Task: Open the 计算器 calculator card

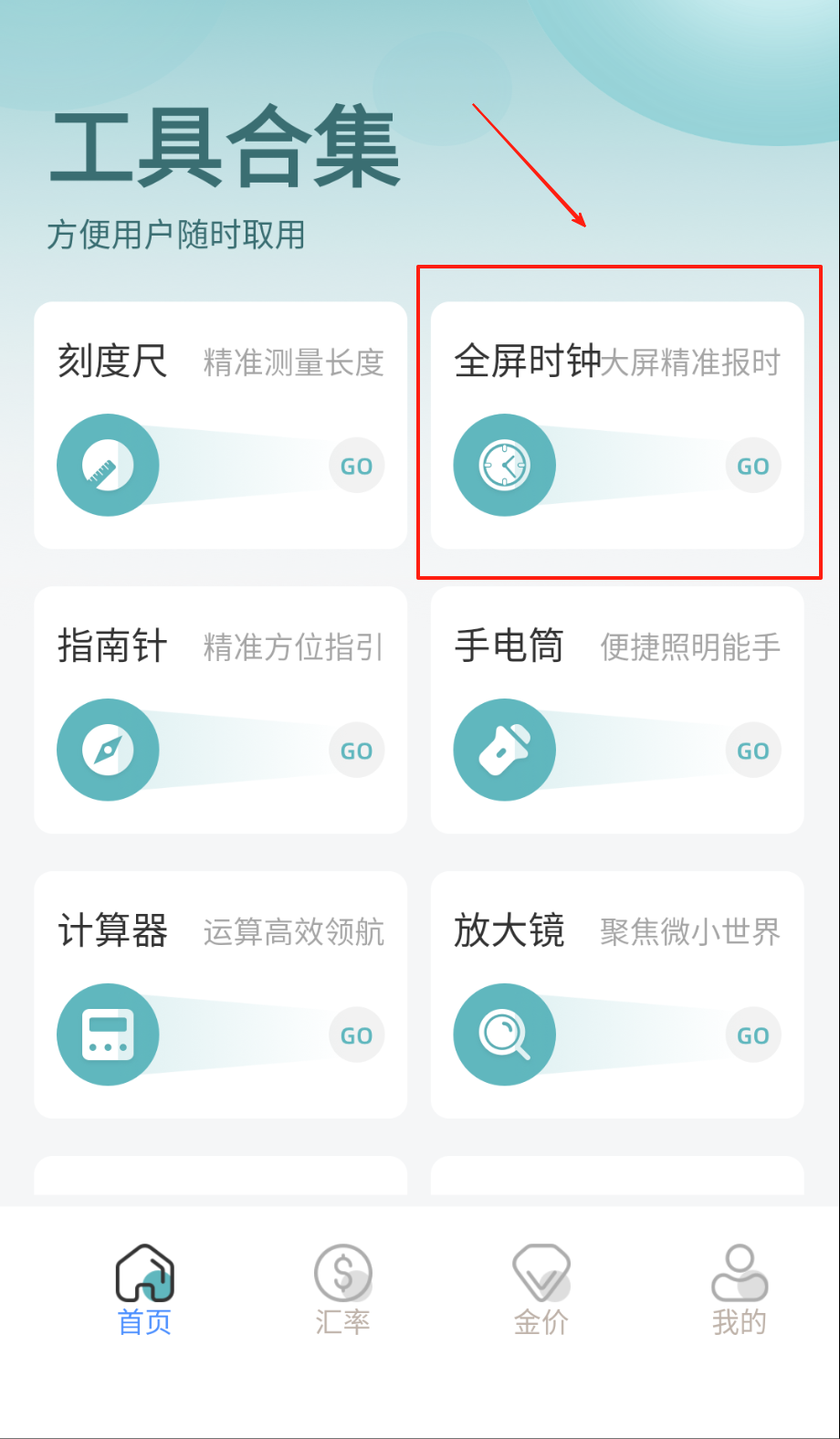Action: pyautogui.click(x=220, y=995)
